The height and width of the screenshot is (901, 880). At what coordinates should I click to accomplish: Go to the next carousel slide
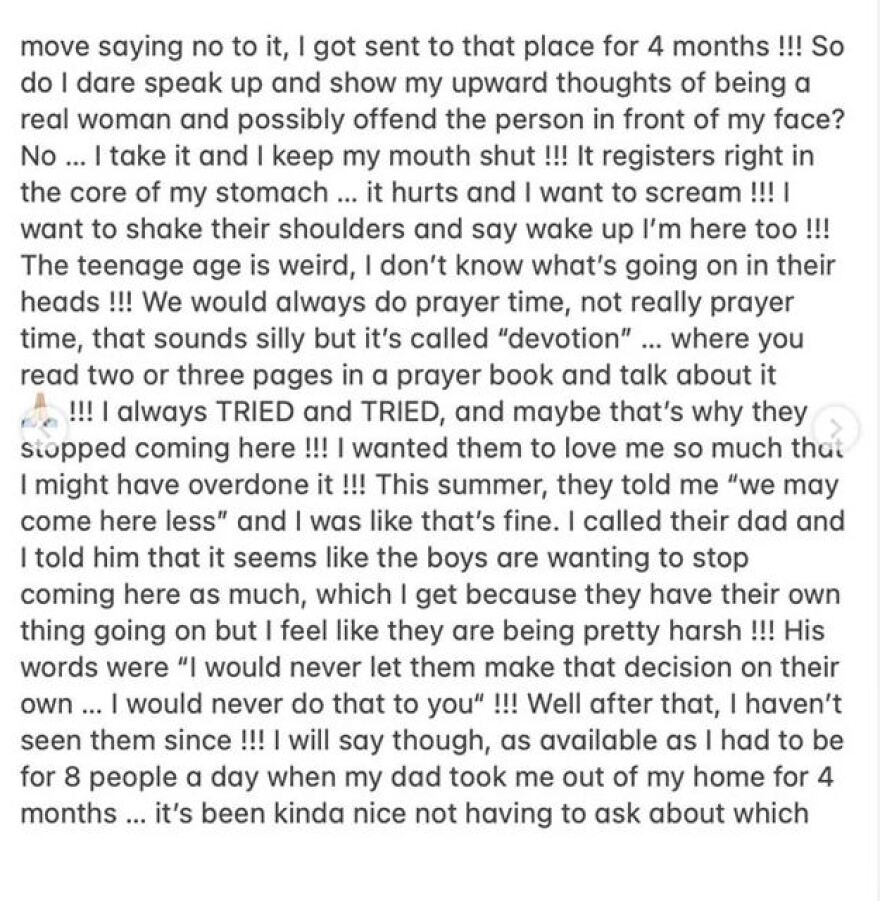(x=837, y=429)
